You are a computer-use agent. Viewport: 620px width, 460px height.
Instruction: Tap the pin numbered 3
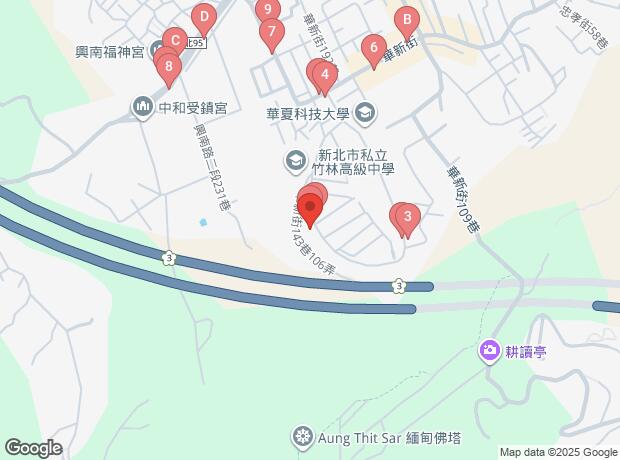[407, 216]
